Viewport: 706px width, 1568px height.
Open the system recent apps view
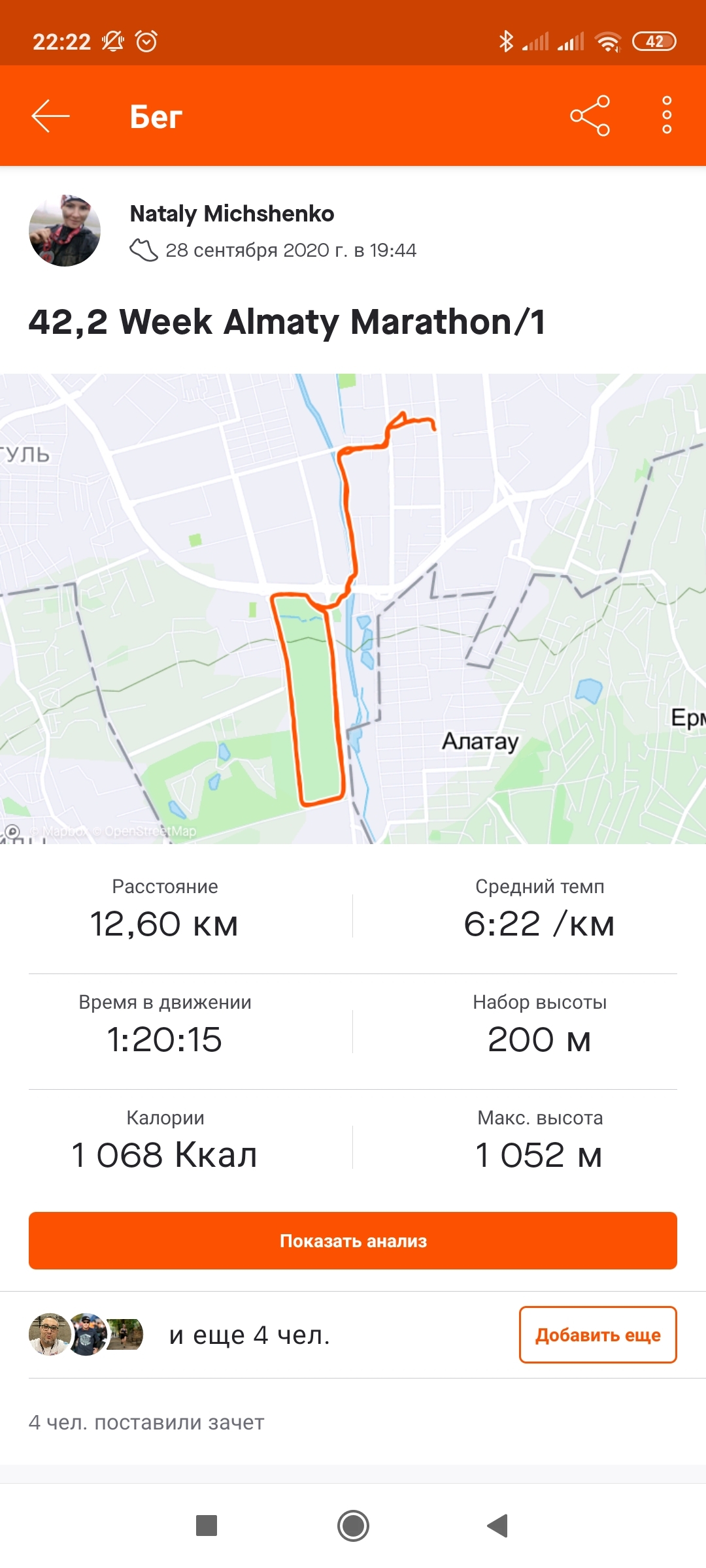click(207, 1526)
